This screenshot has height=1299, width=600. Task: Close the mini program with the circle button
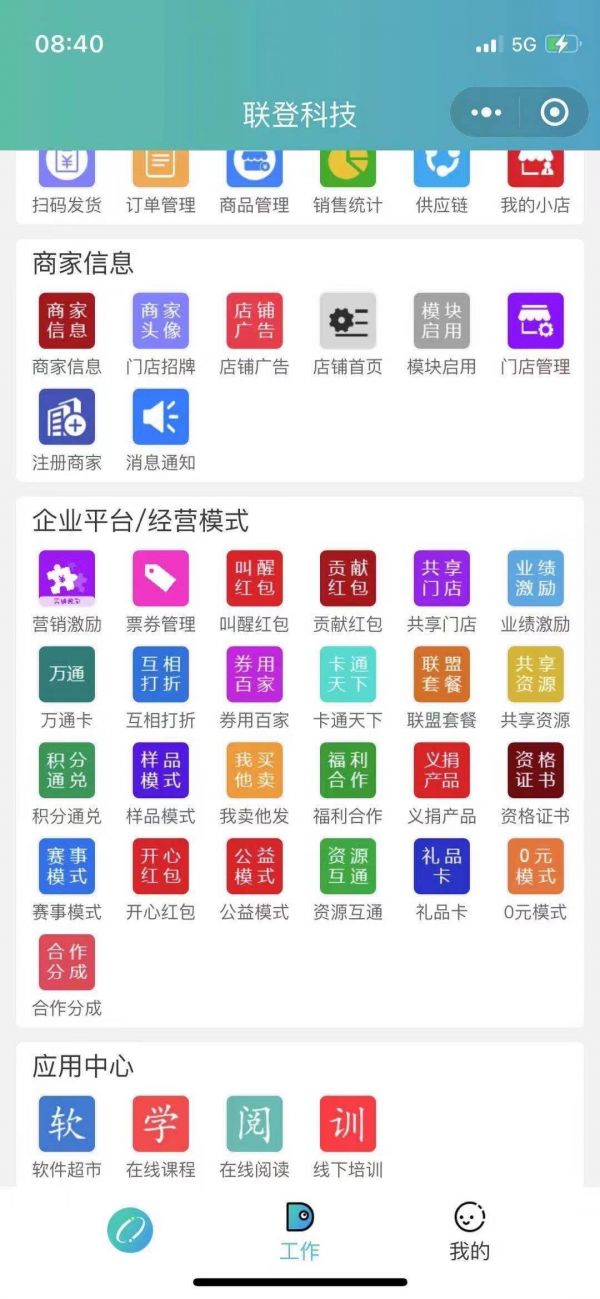[x=554, y=112]
